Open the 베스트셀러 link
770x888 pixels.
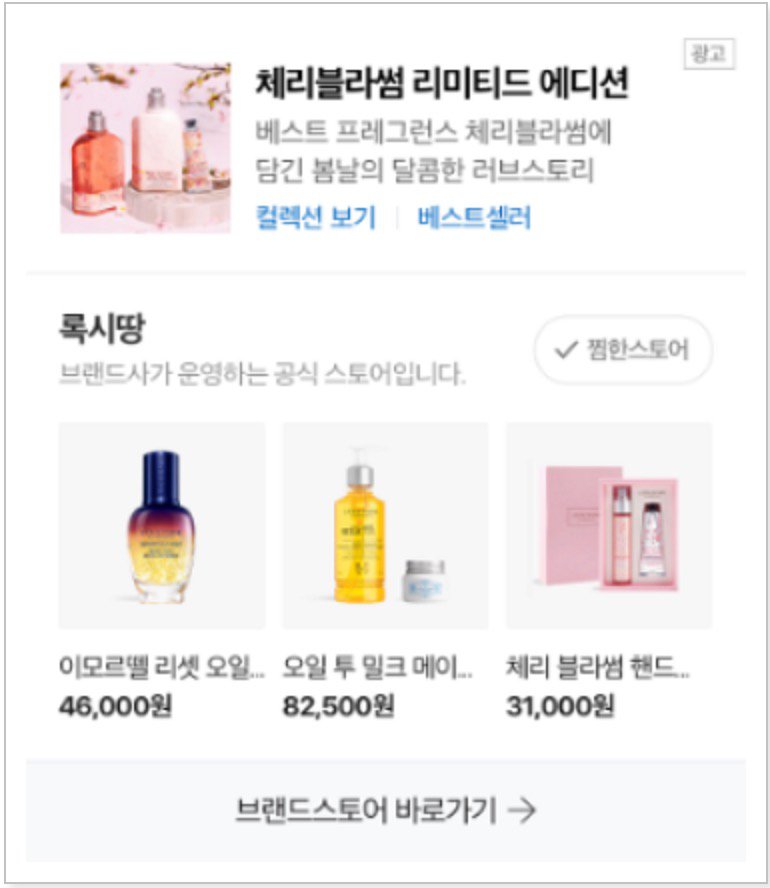pos(474,217)
